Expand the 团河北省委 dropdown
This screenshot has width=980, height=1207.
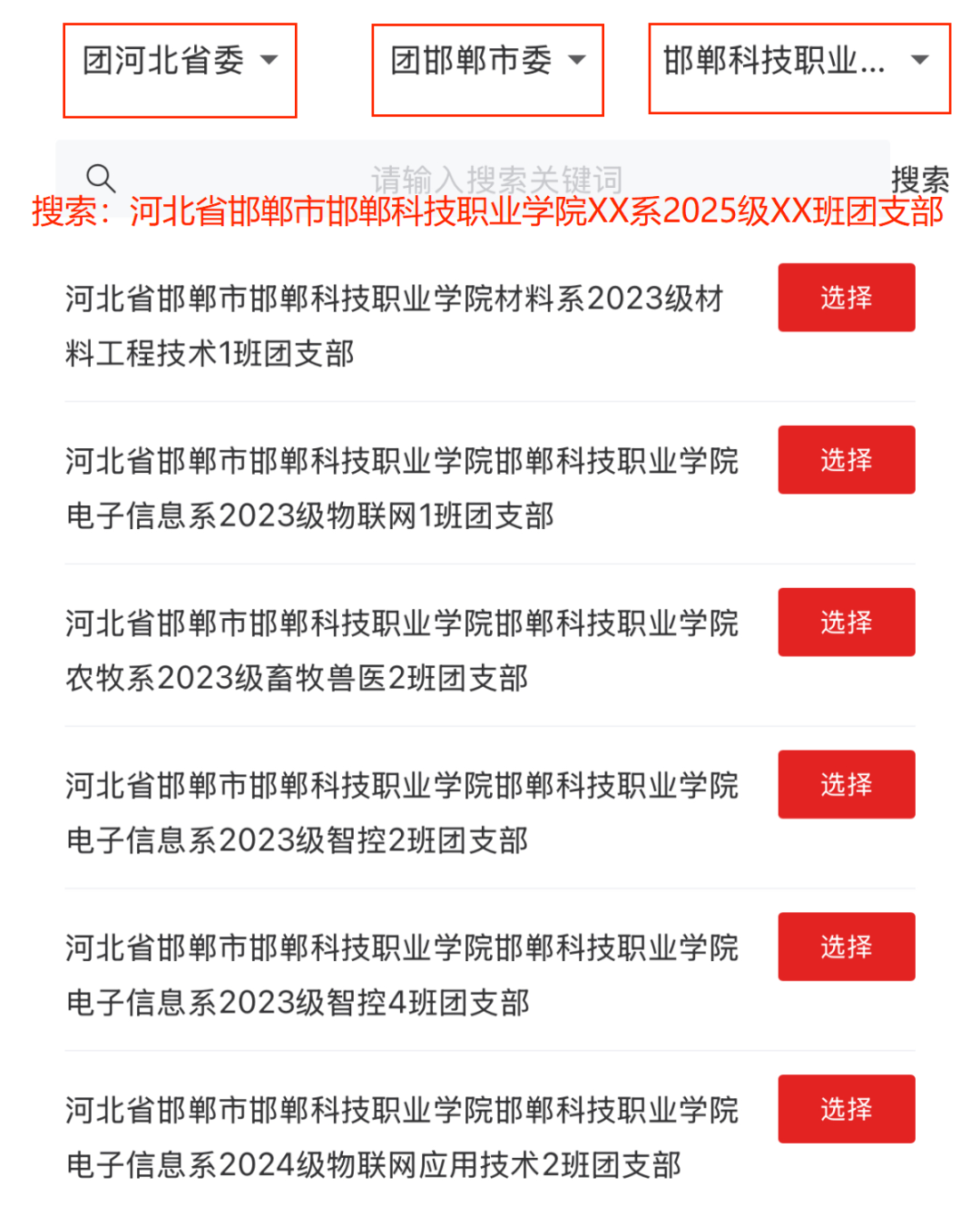point(180,62)
